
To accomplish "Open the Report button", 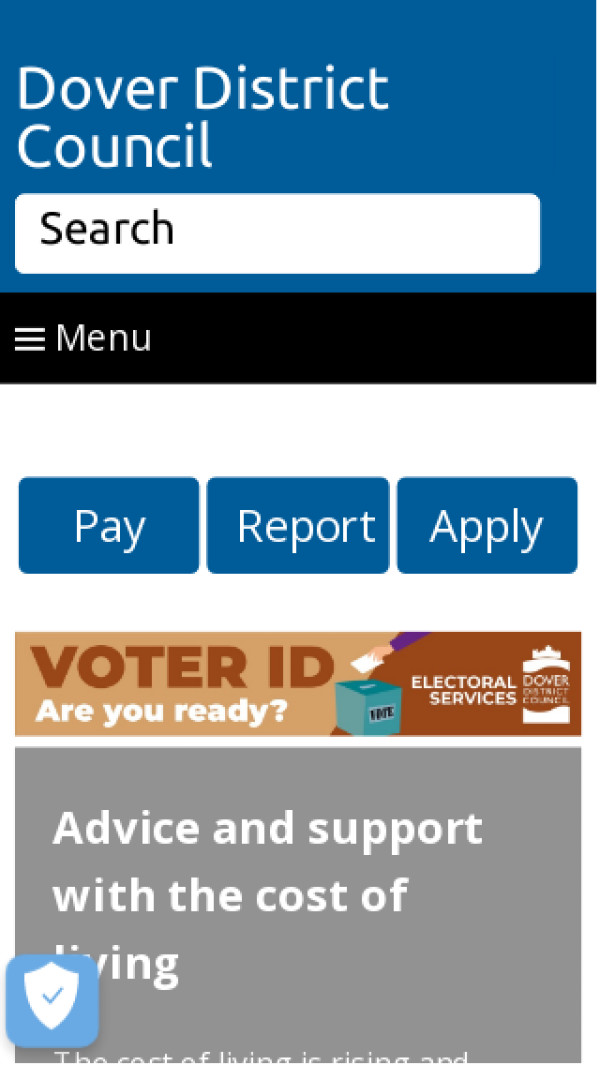I will tap(298, 526).
